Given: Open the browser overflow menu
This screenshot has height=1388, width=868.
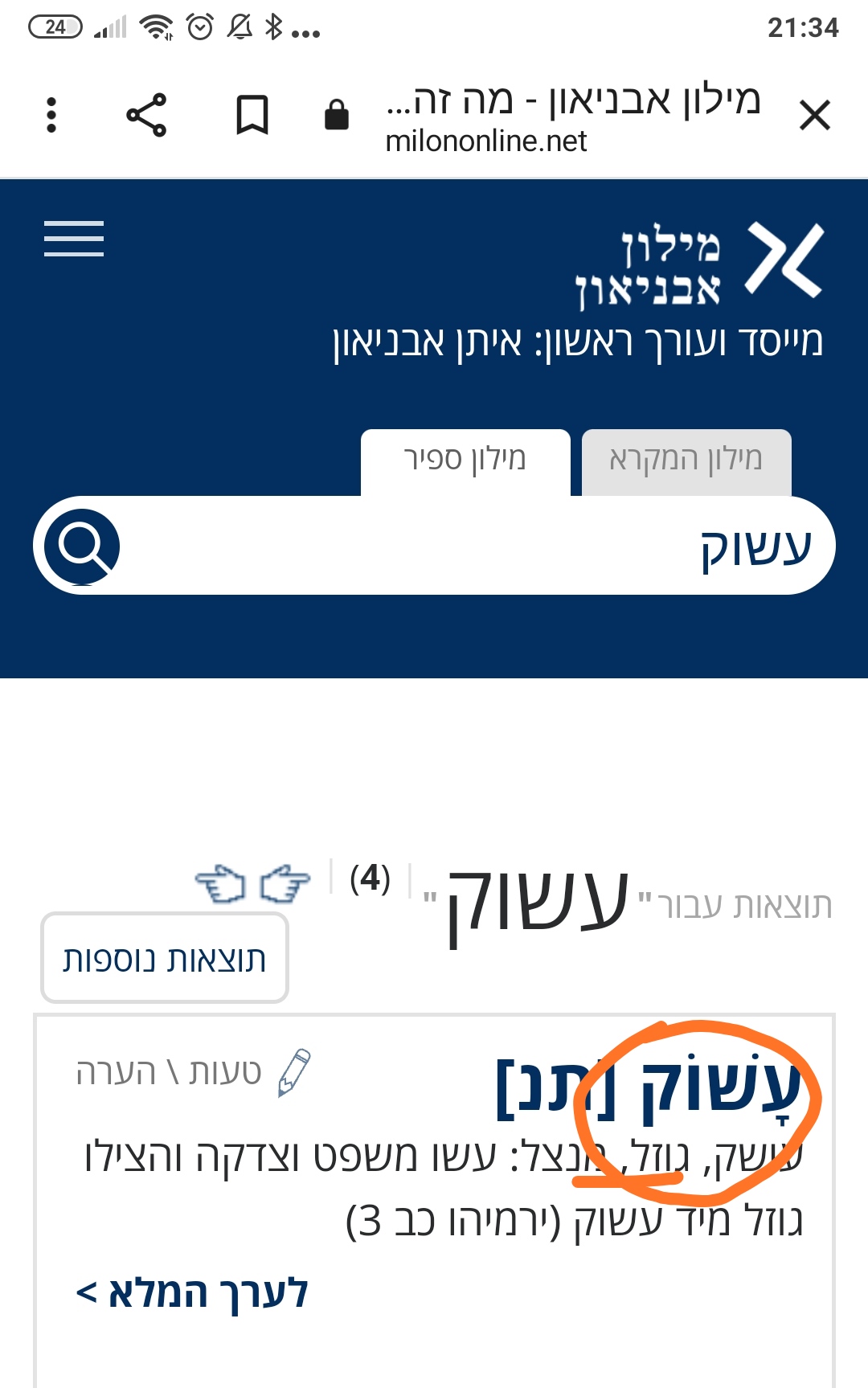Looking at the screenshot, I should pyautogui.click(x=51, y=116).
